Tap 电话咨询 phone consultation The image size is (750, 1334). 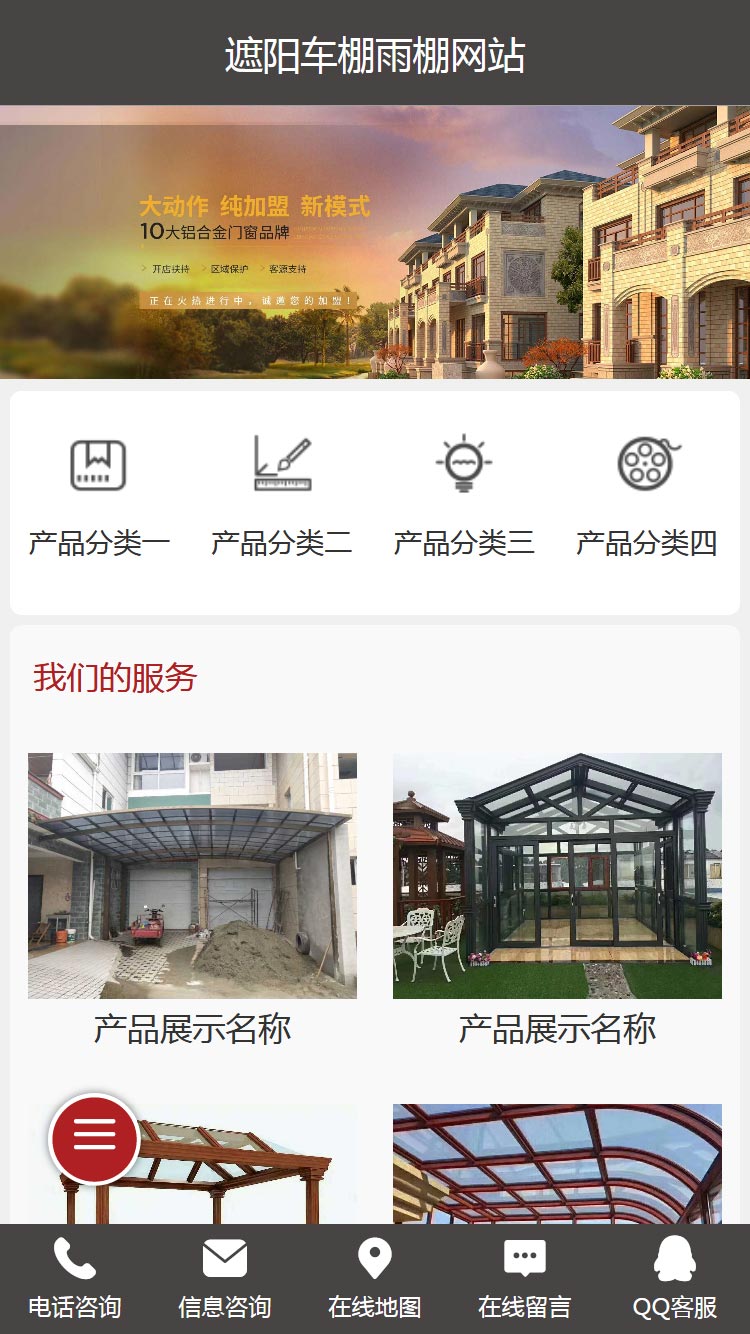click(x=75, y=1279)
